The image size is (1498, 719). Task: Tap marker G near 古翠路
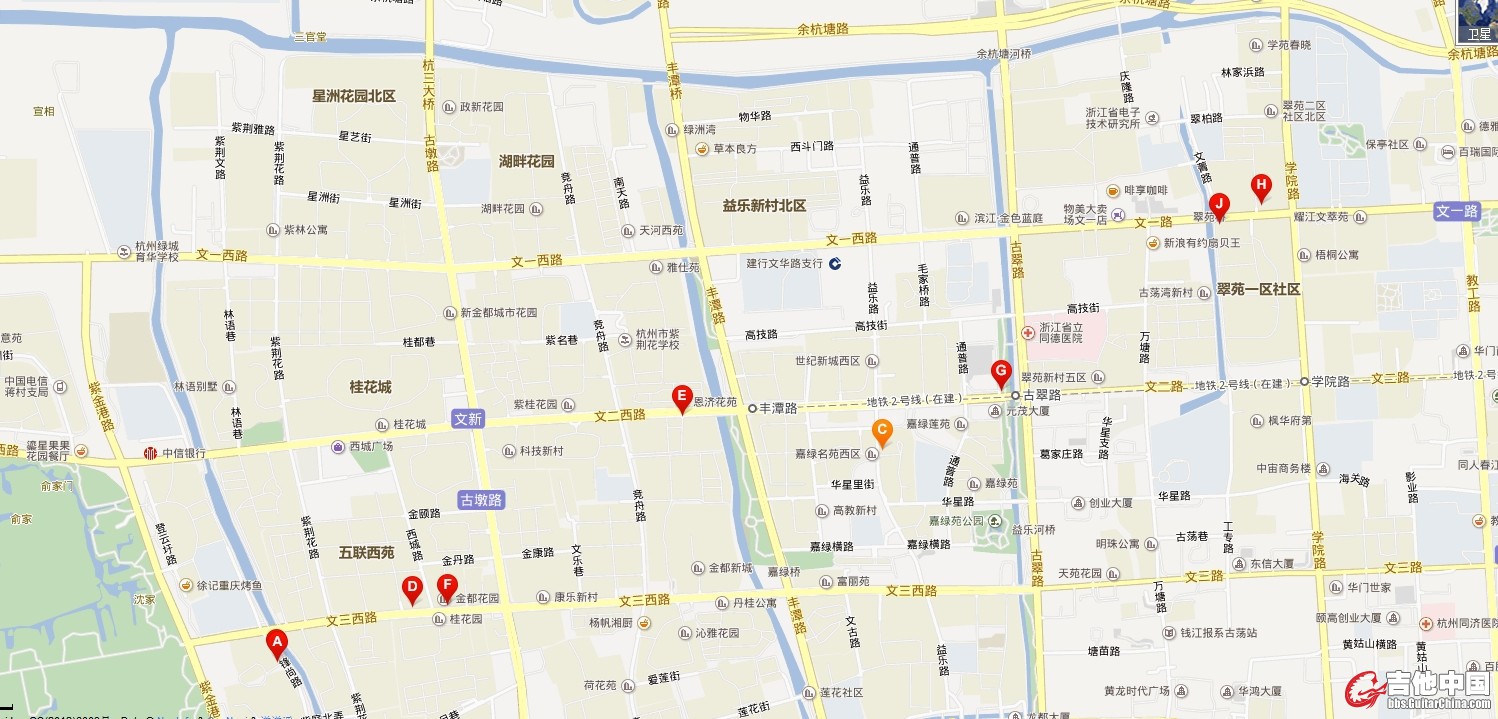[1000, 373]
